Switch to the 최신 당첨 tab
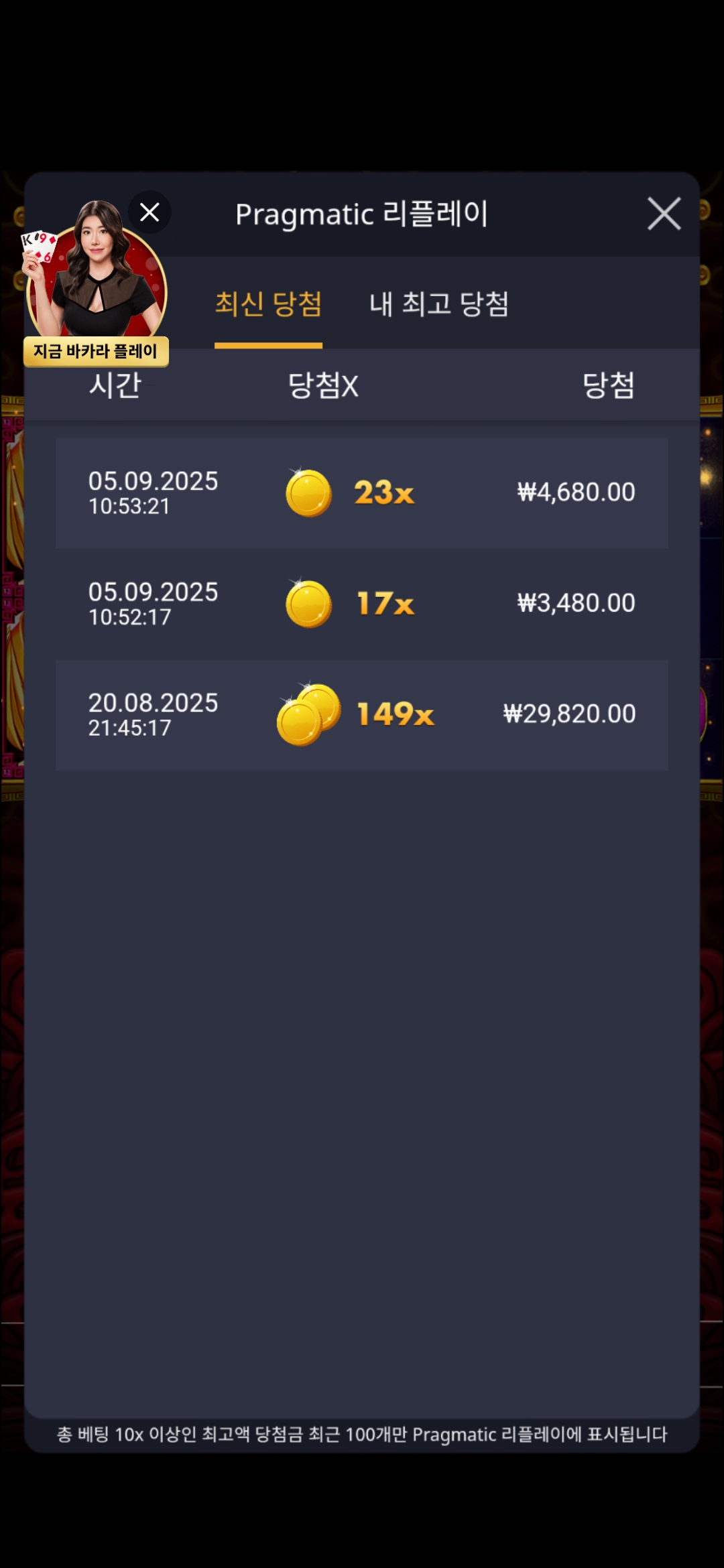Image resolution: width=724 pixels, height=1568 pixels. click(268, 304)
